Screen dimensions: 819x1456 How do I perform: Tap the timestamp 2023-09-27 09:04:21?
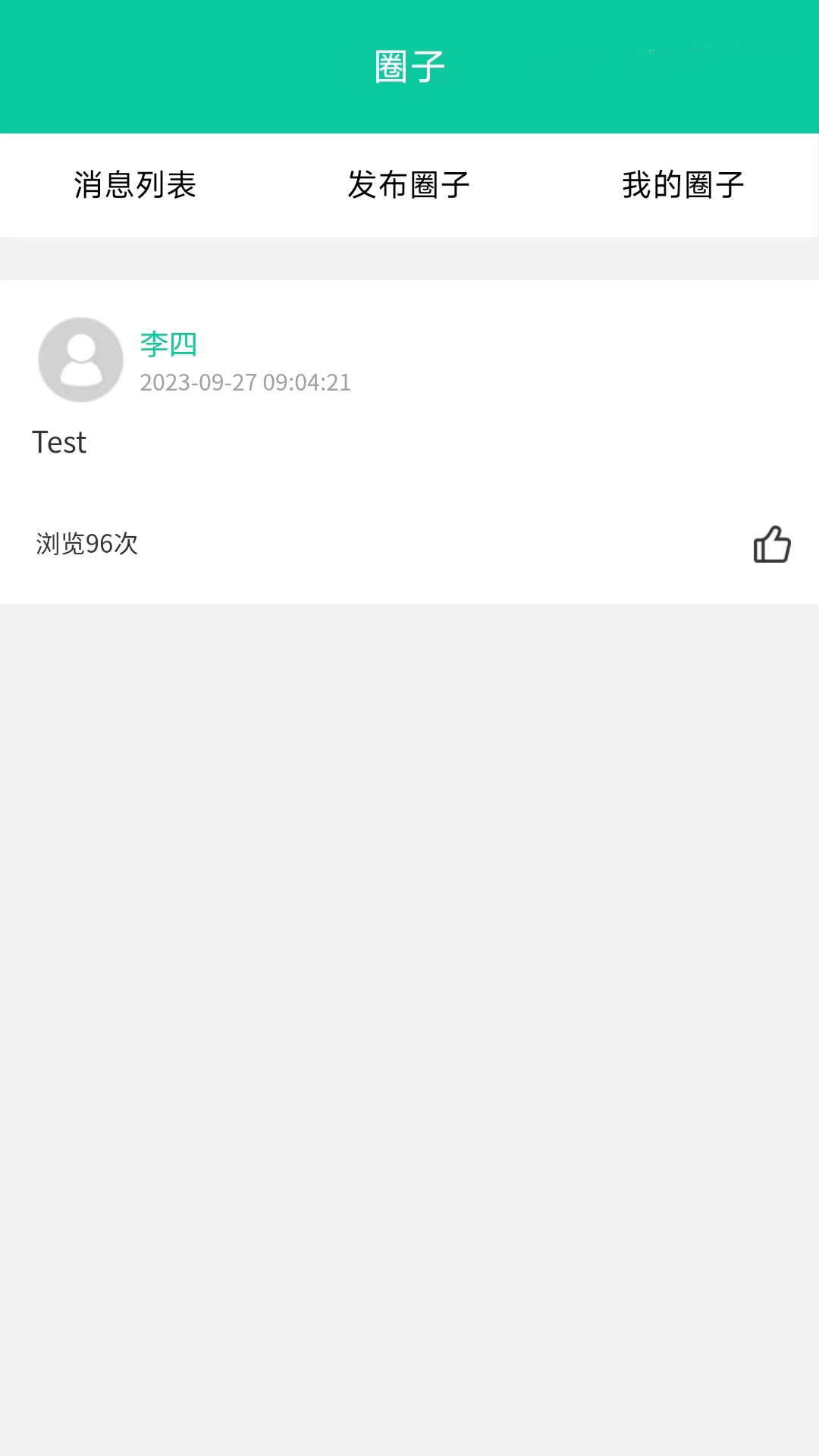tap(245, 383)
